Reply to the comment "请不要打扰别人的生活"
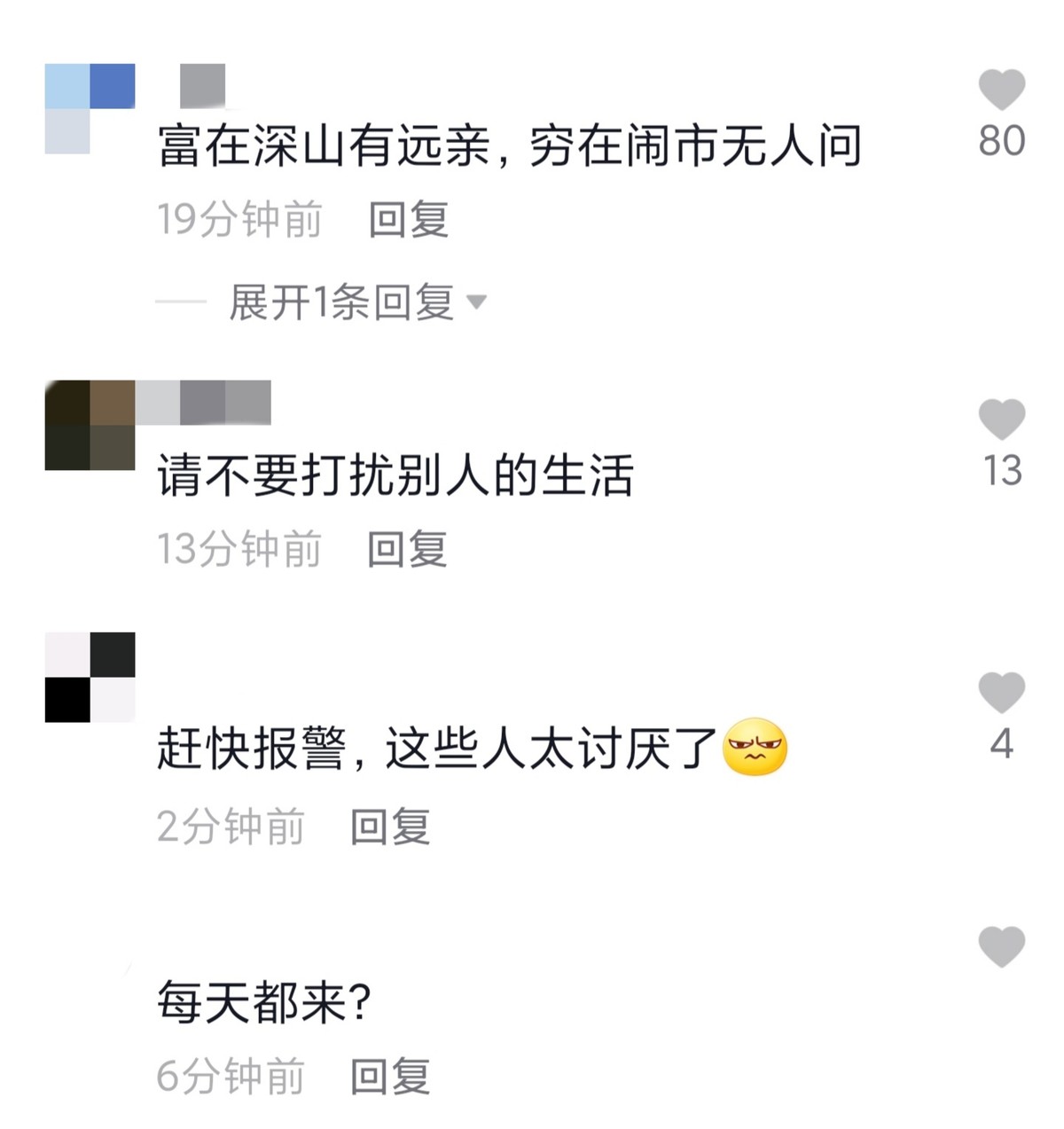Image resolution: width=1064 pixels, height=1129 pixels. 409,550
